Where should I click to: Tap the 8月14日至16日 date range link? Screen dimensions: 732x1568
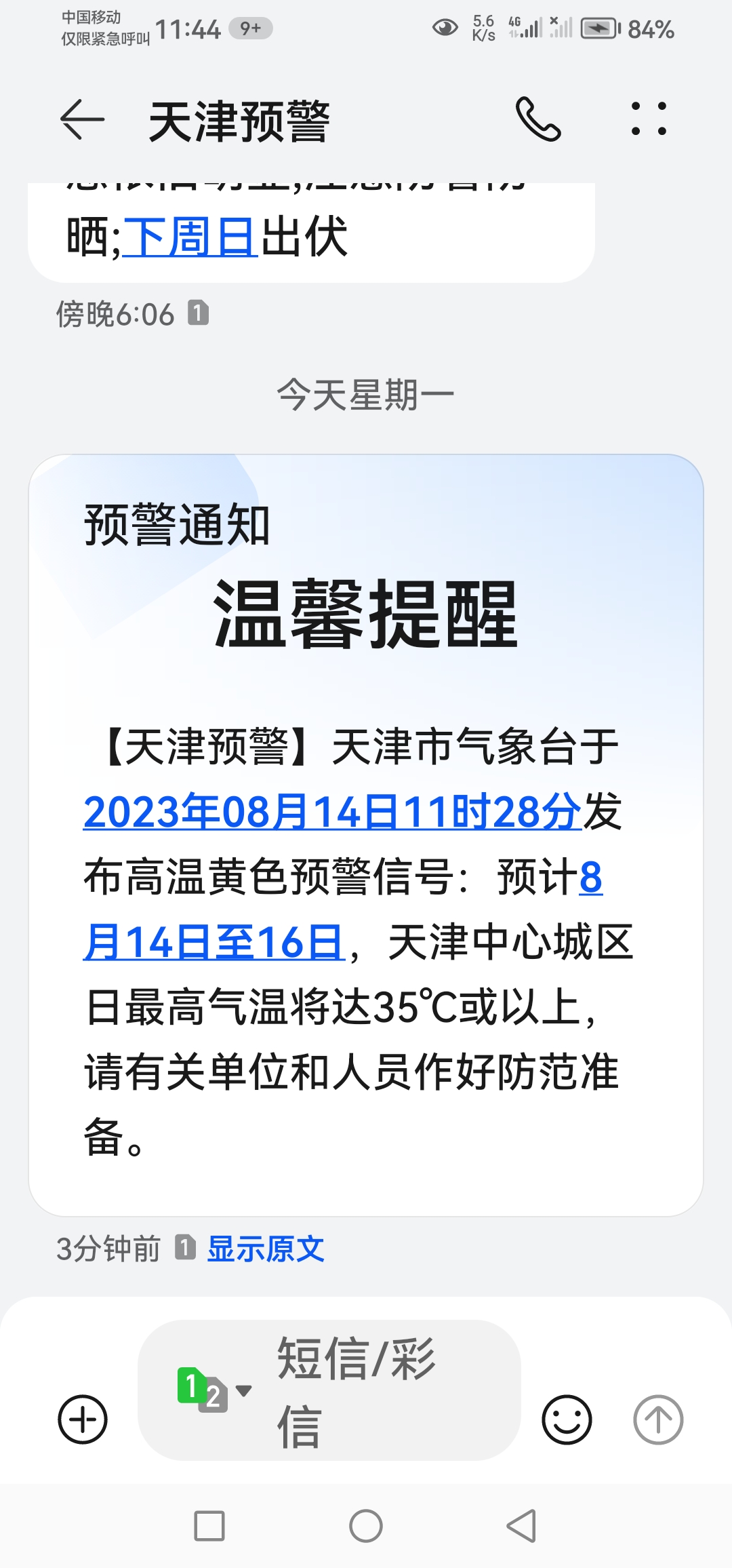click(214, 942)
